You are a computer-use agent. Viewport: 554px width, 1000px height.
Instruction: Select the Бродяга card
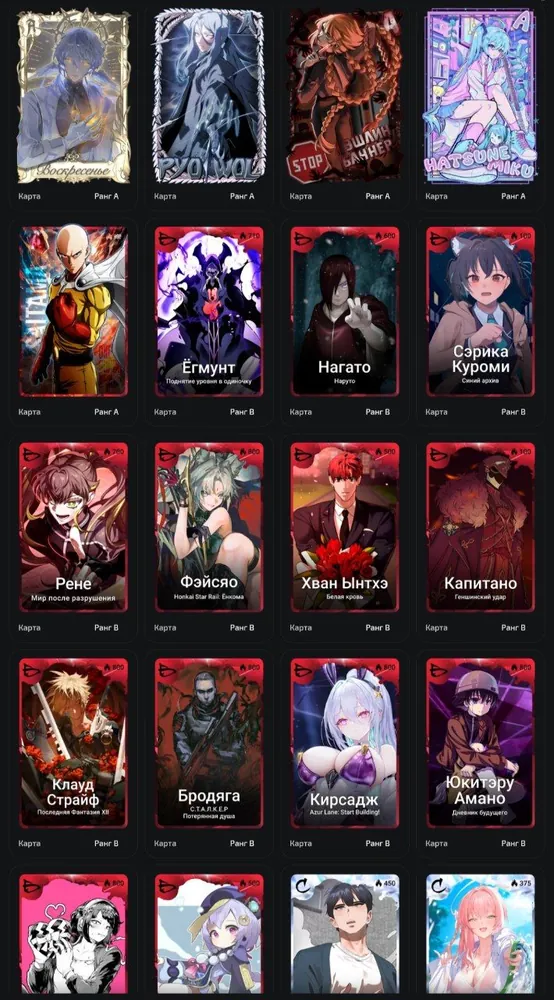[x=209, y=743]
